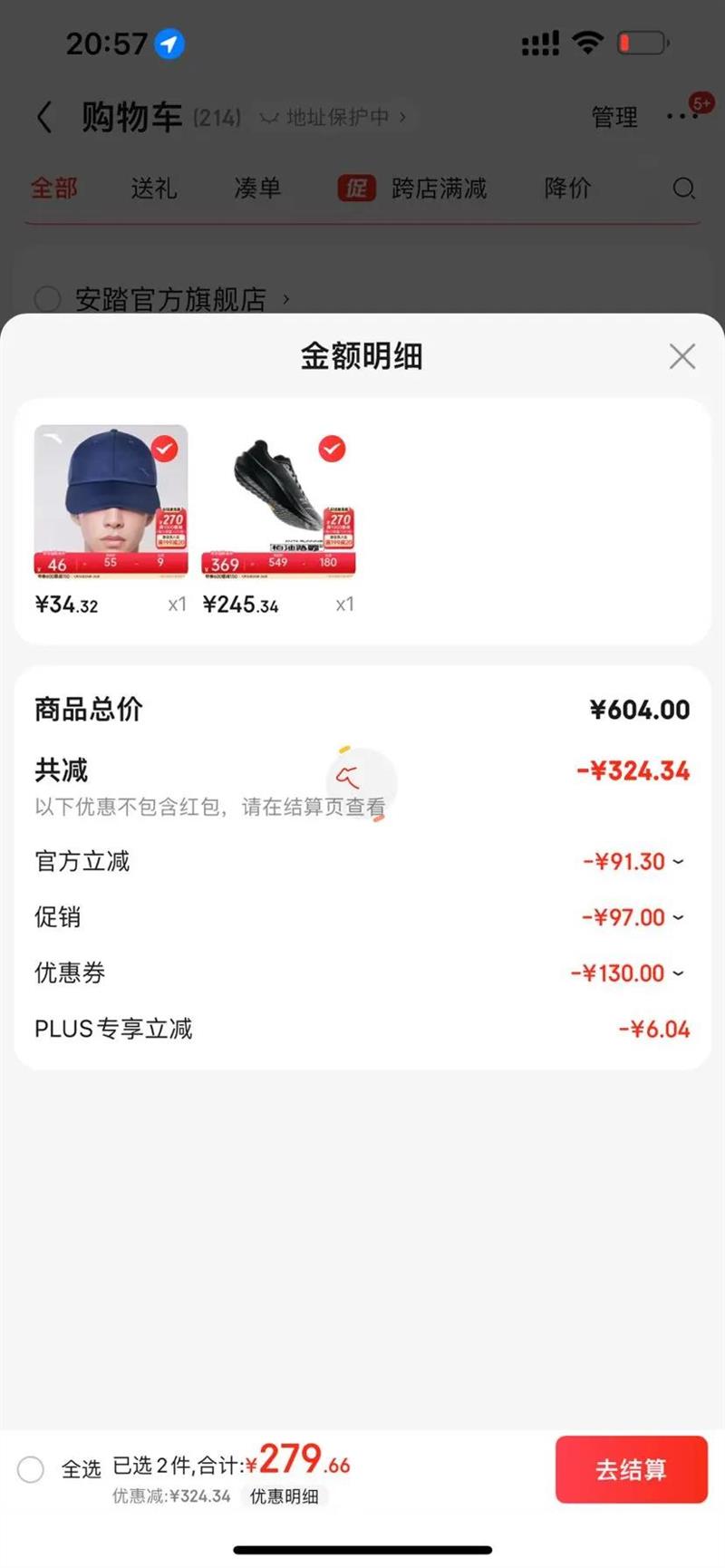Toggle the 全选 select-all option
725x1568 pixels.
coord(31,1469)
